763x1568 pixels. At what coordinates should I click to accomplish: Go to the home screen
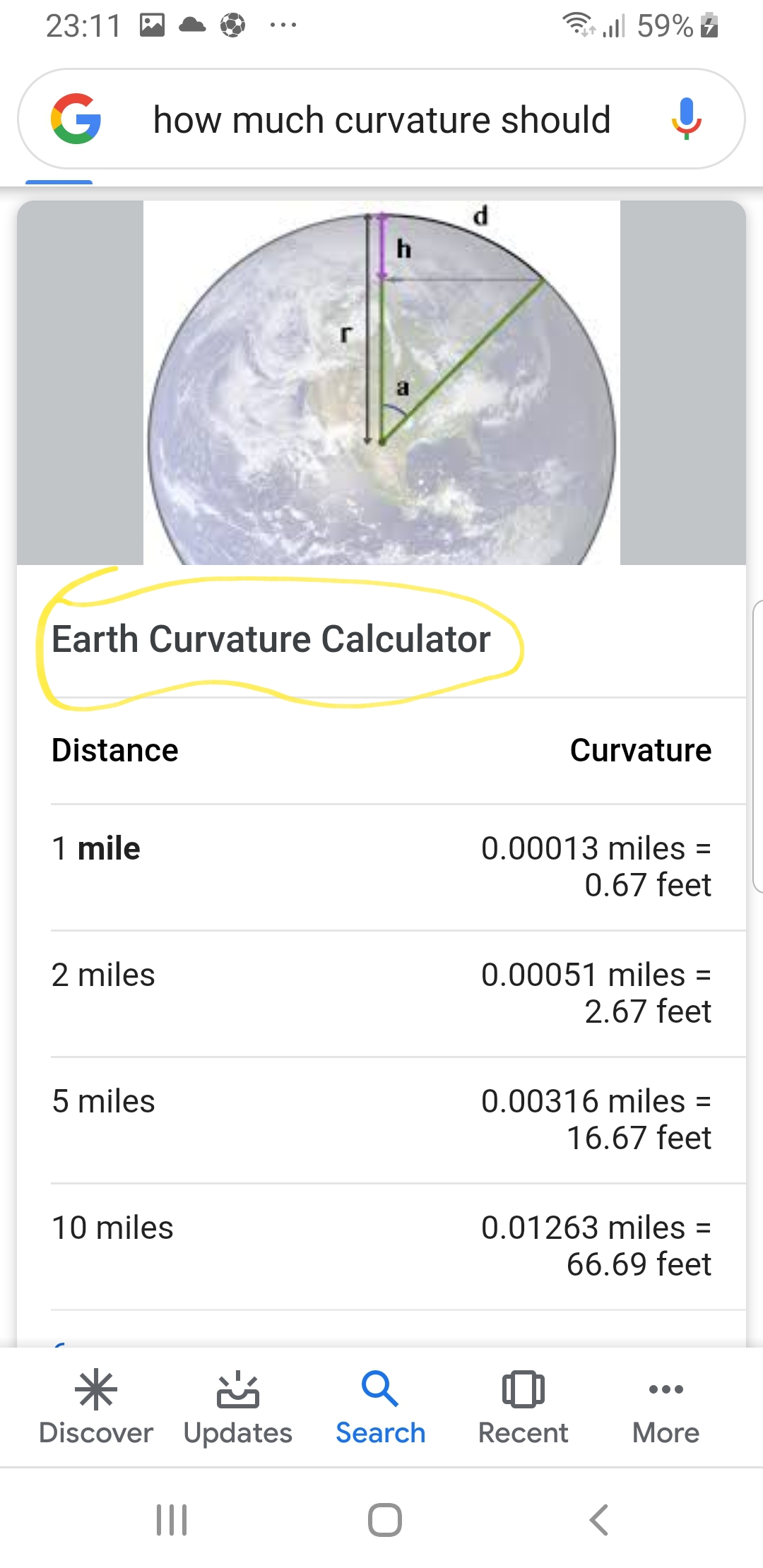click(385, 1519)
